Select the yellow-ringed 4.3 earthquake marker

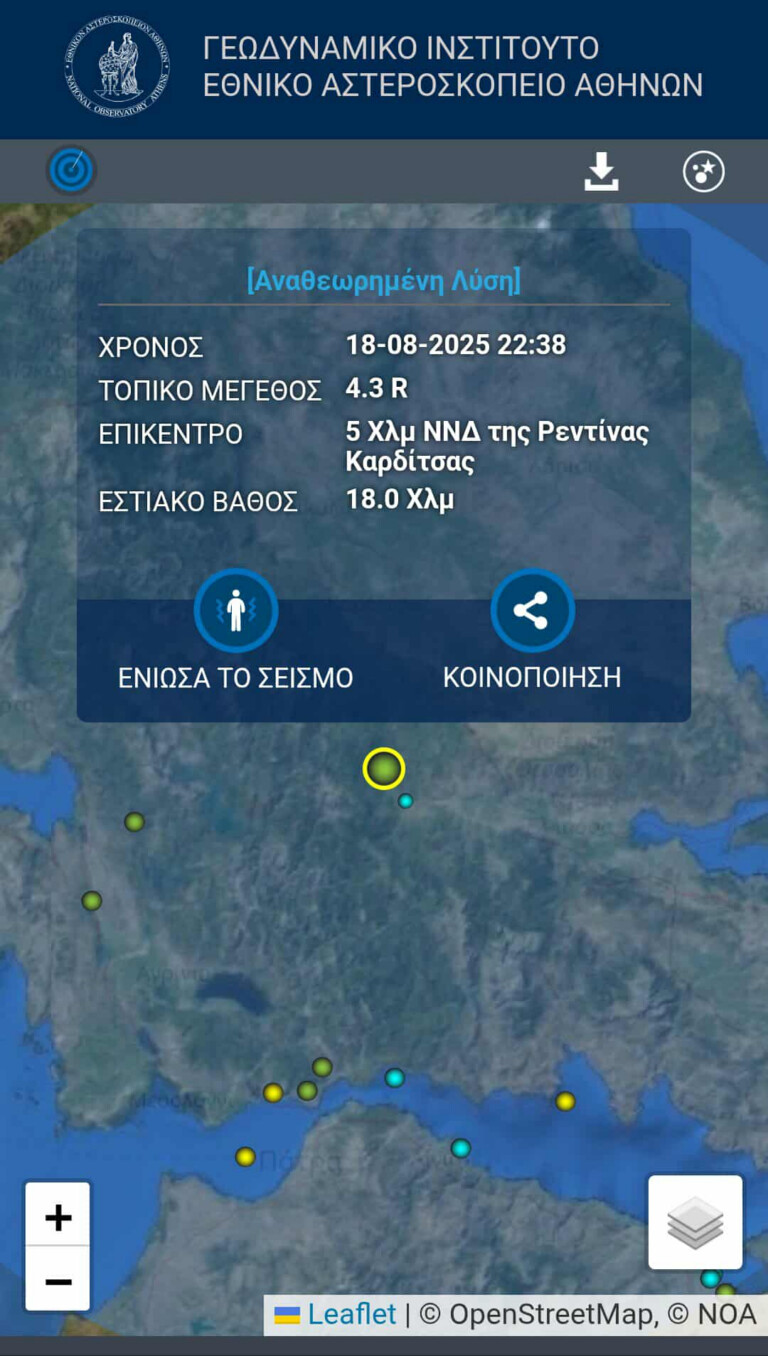pyautogui.click(x=384, y=769)
